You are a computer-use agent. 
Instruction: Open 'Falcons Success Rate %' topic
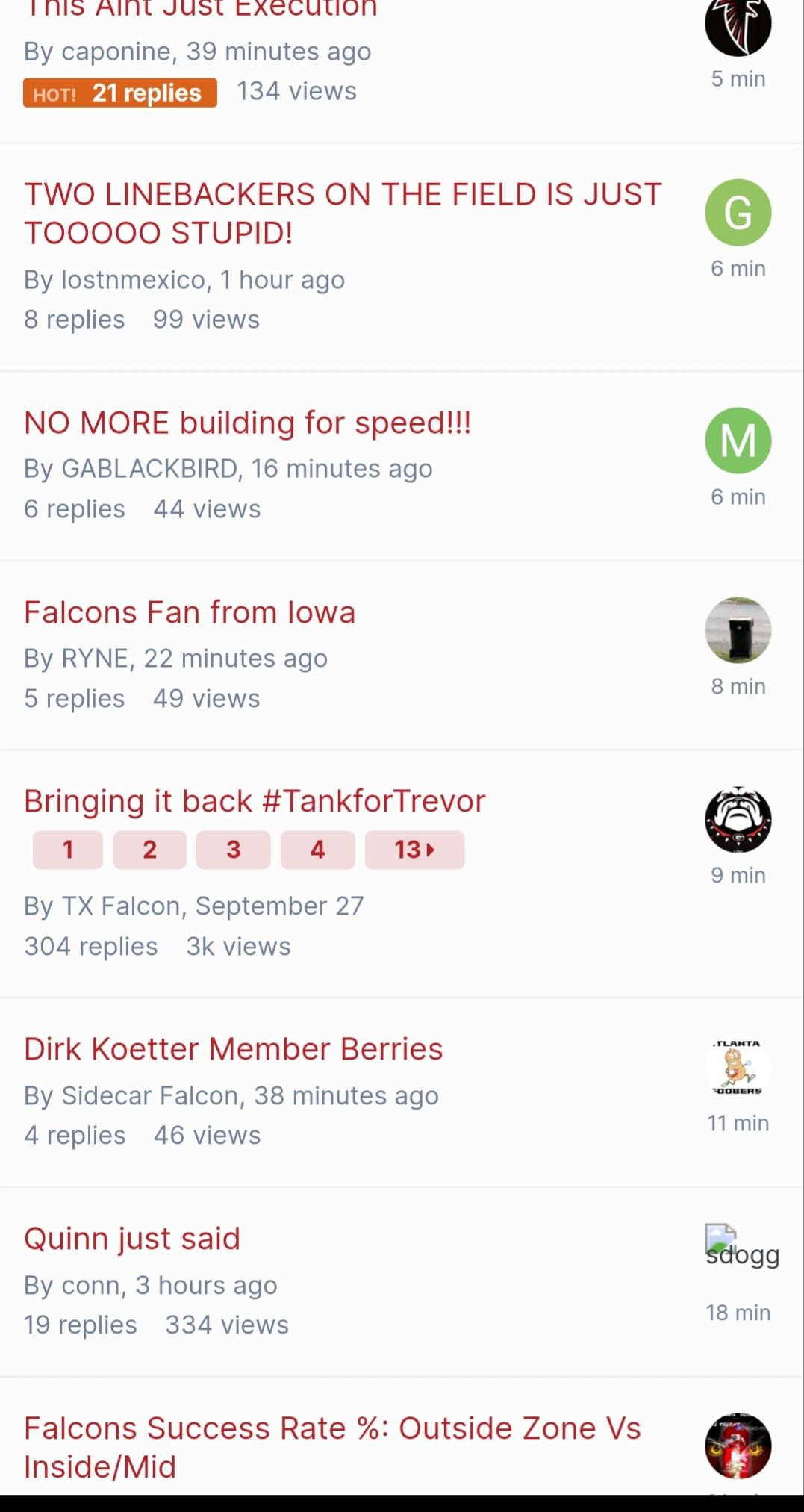(x=332, y=1447)
